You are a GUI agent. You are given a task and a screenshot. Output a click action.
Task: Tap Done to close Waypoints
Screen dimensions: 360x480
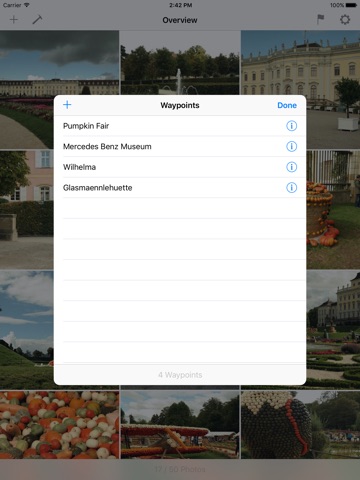287,105
